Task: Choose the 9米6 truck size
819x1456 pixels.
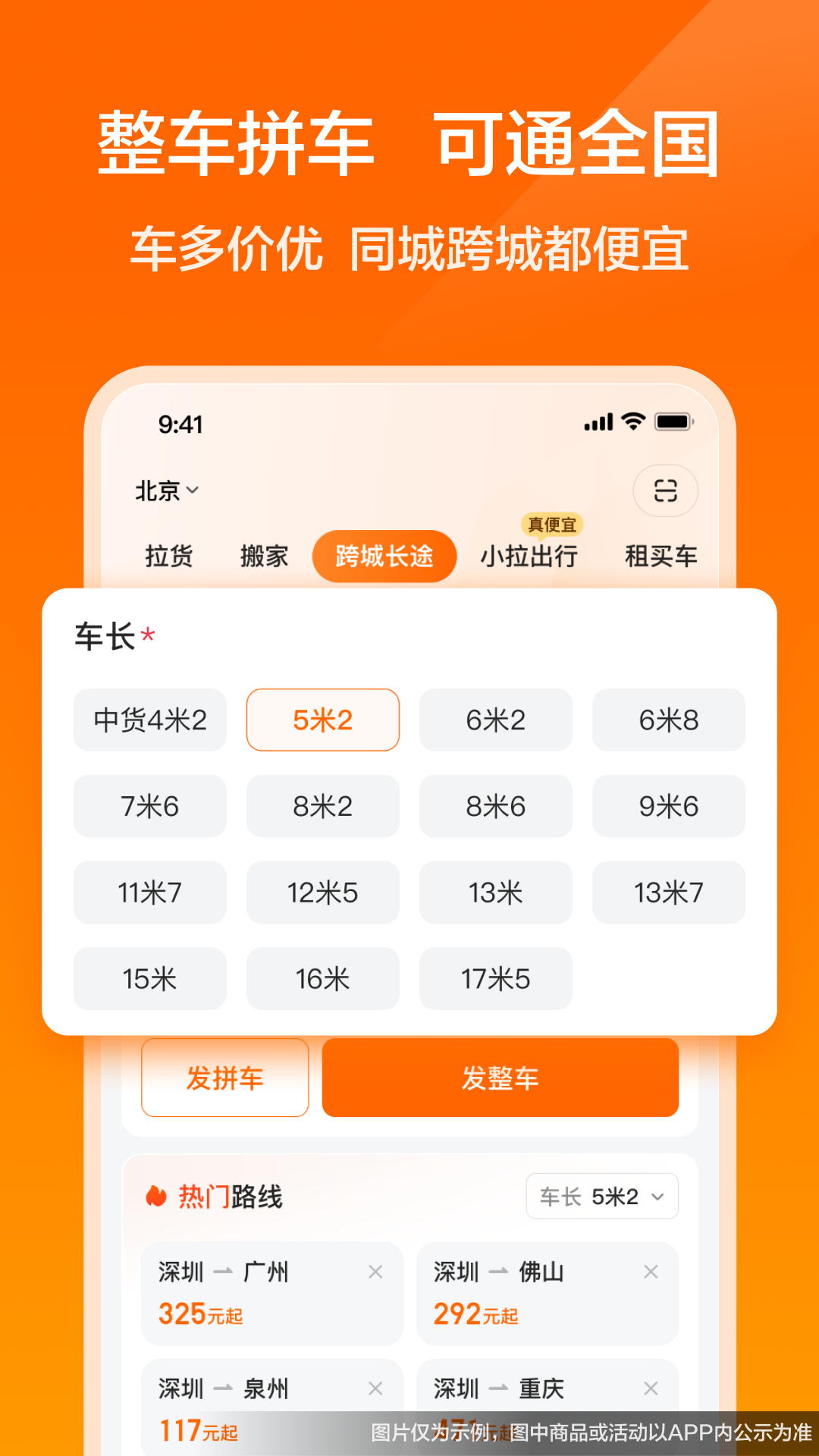Action: (x=668, y=806)
